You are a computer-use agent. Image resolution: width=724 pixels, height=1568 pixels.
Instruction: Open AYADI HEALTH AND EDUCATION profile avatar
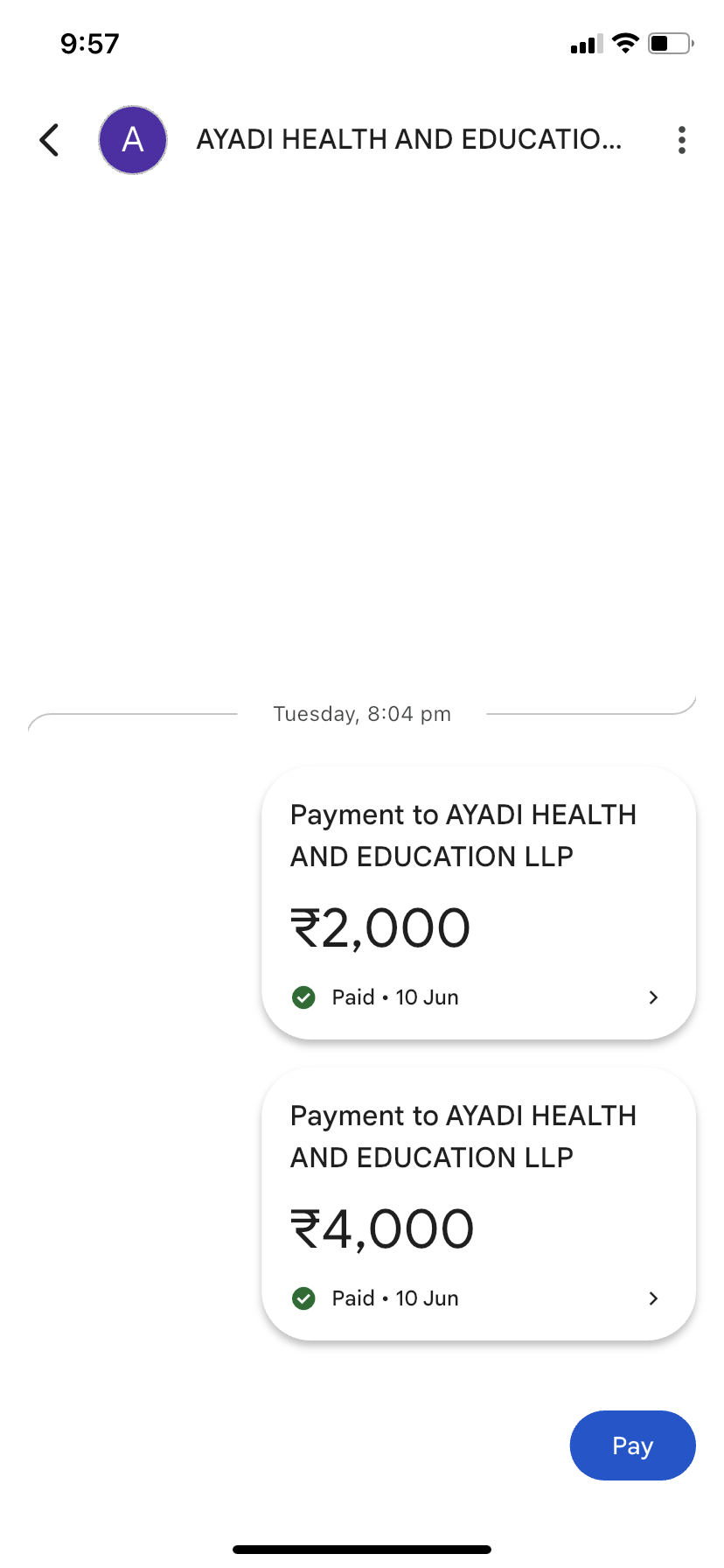[x=133, y=140]
